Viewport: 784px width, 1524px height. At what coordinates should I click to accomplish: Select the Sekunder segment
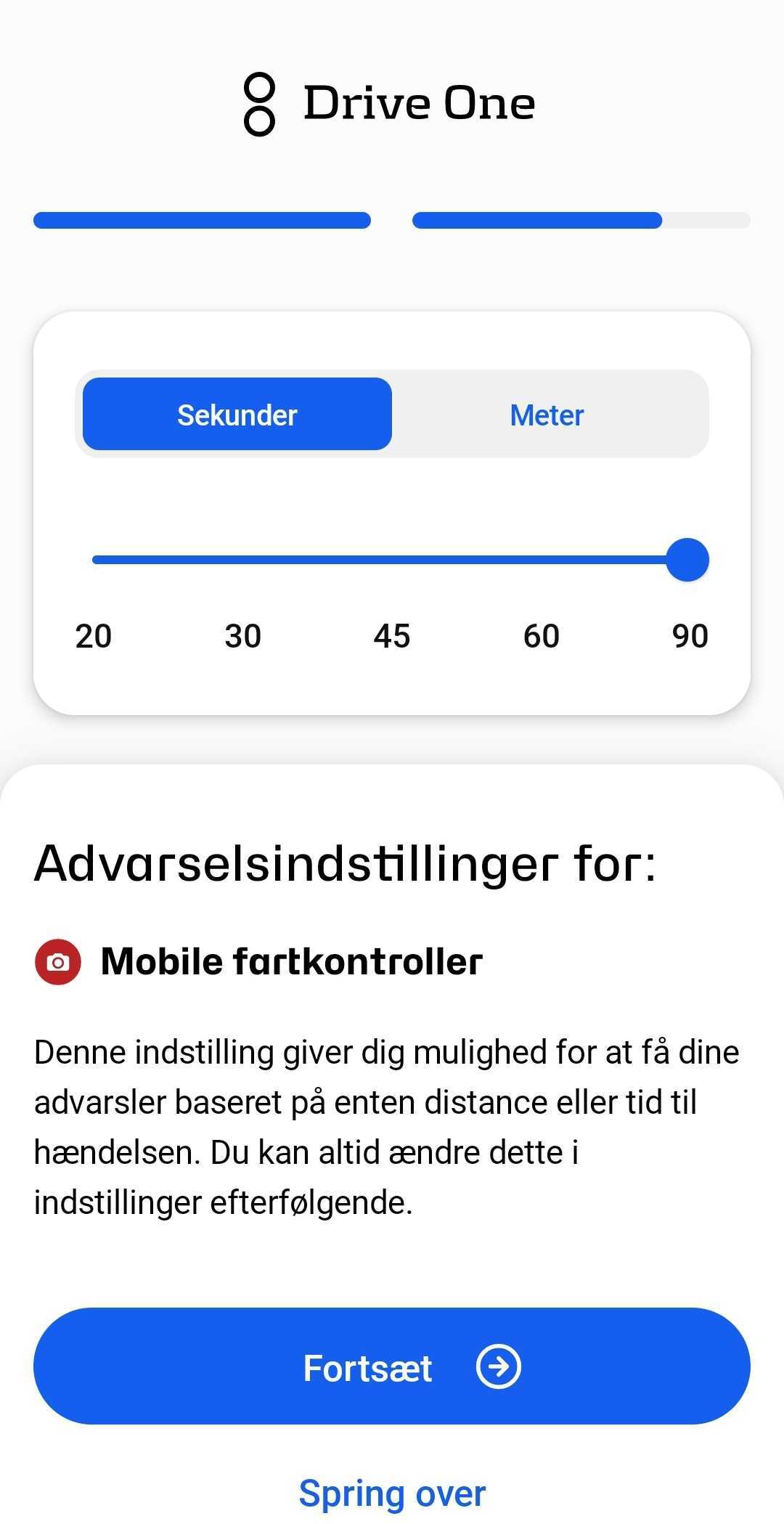click(x=237, y=415)
